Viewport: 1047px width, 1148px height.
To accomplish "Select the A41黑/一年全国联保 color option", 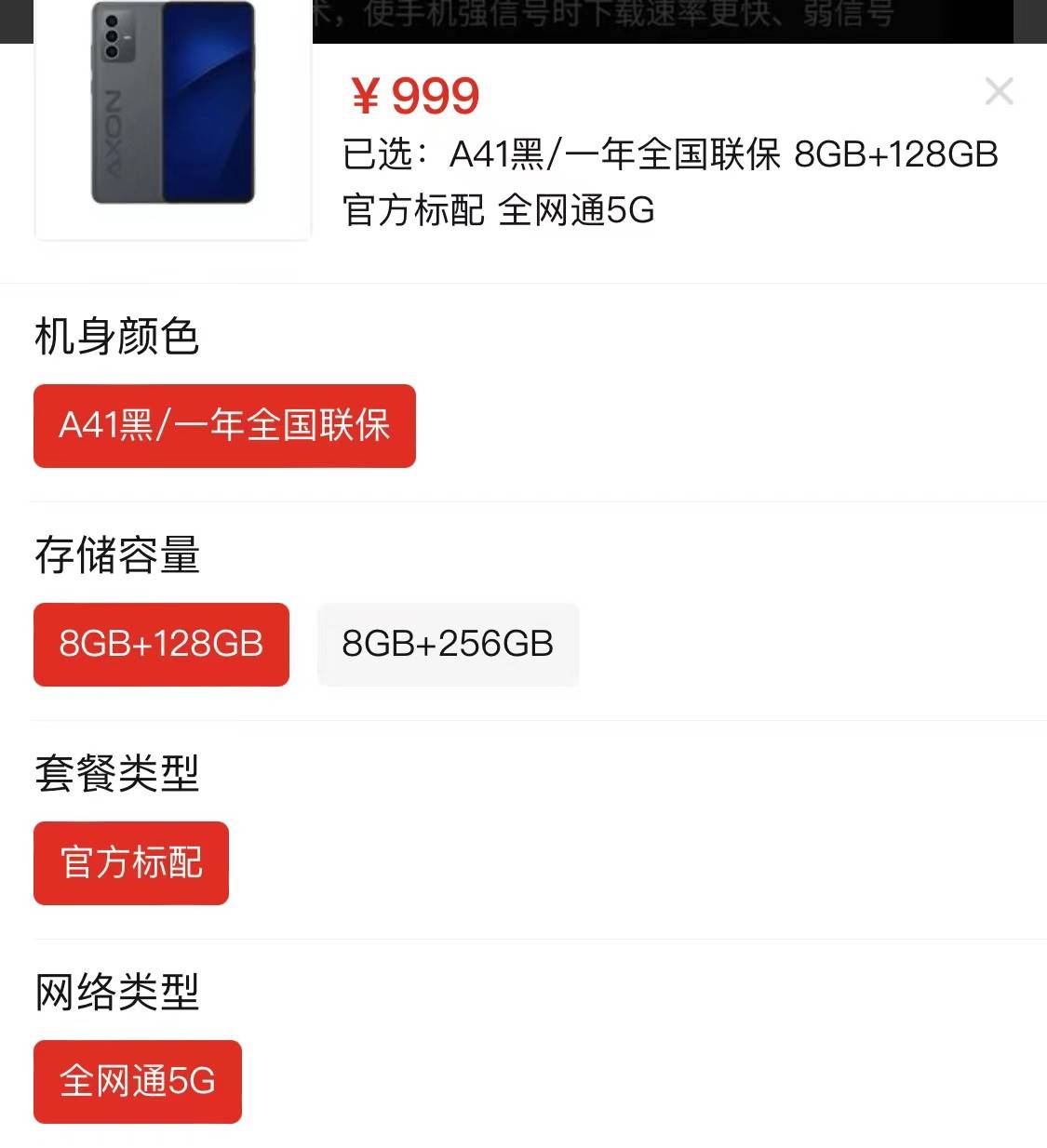I will tap(224, 426).
